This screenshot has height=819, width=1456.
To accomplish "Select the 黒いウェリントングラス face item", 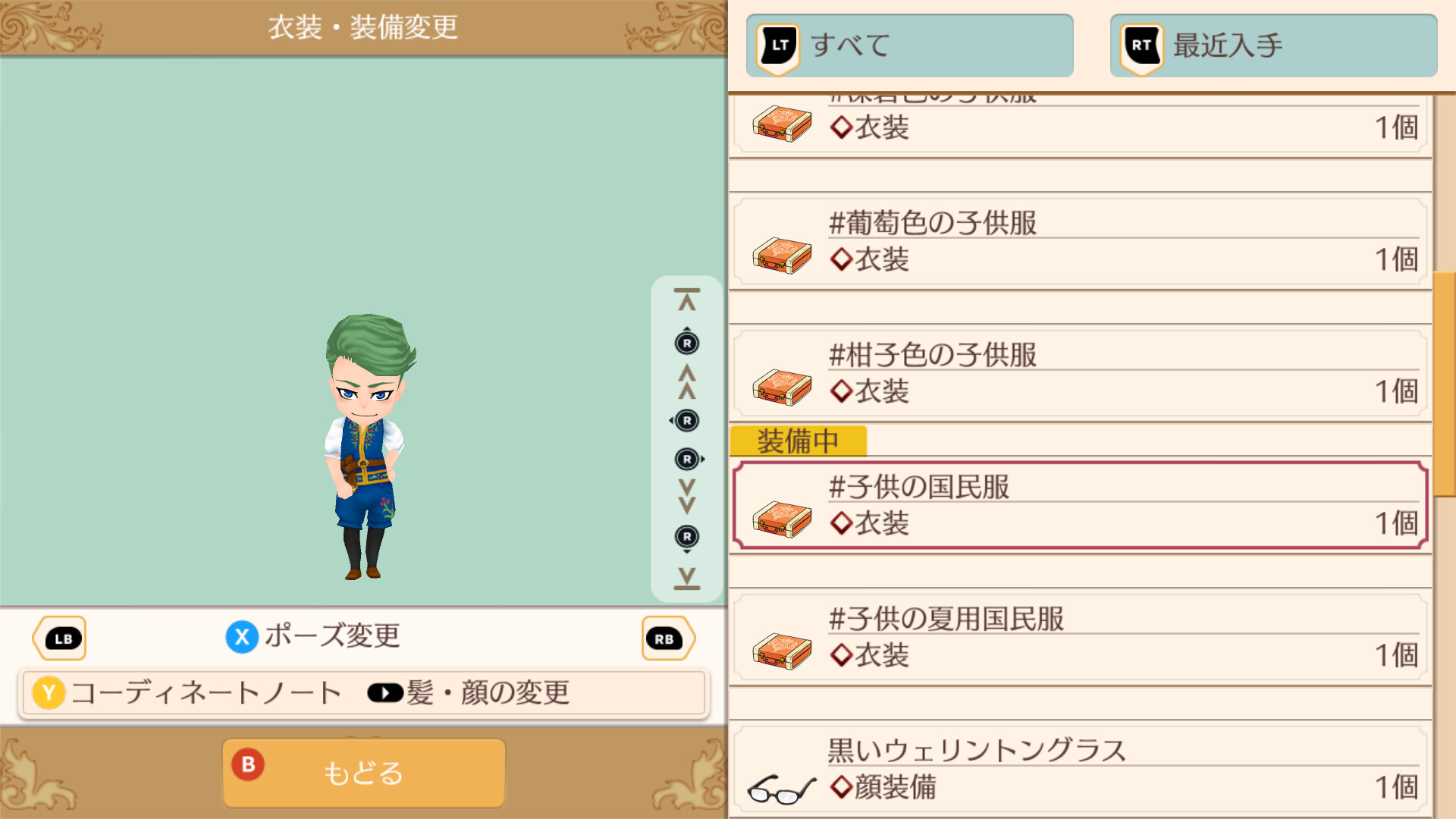I will [x=1080, y=769].
